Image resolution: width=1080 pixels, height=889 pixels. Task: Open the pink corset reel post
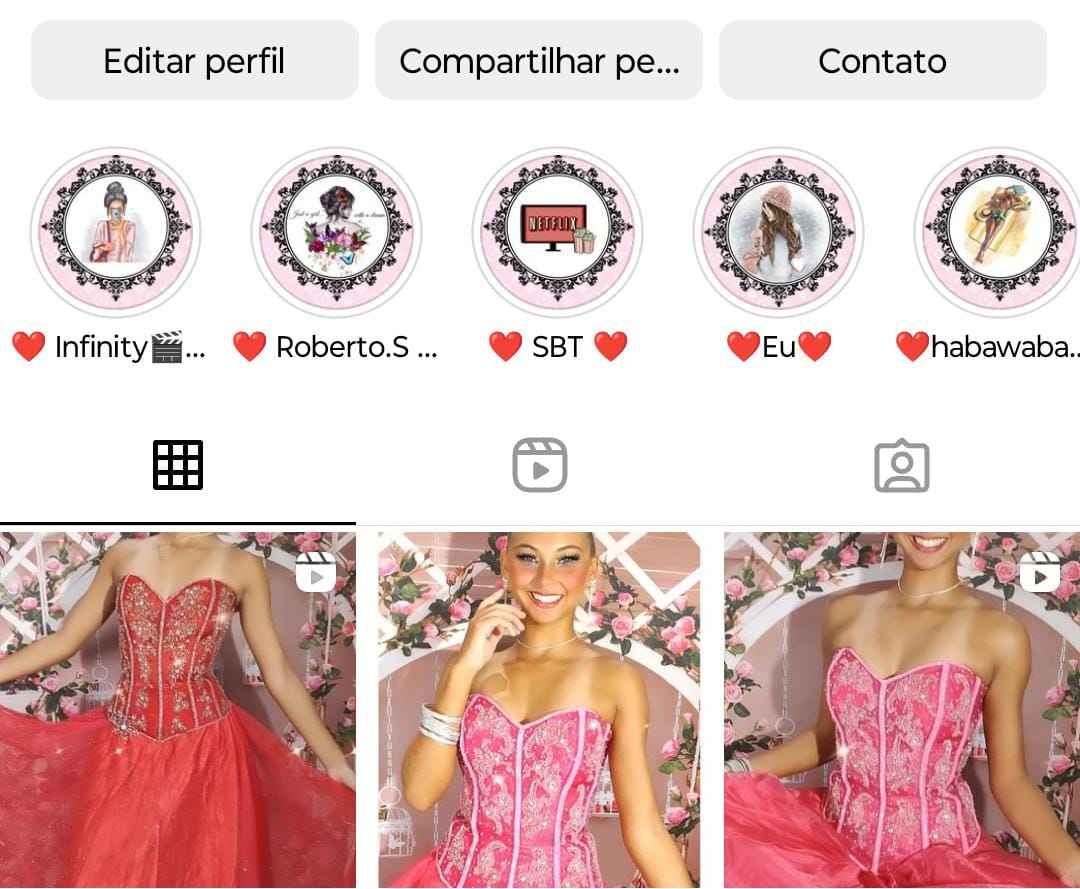pos(901,710)
